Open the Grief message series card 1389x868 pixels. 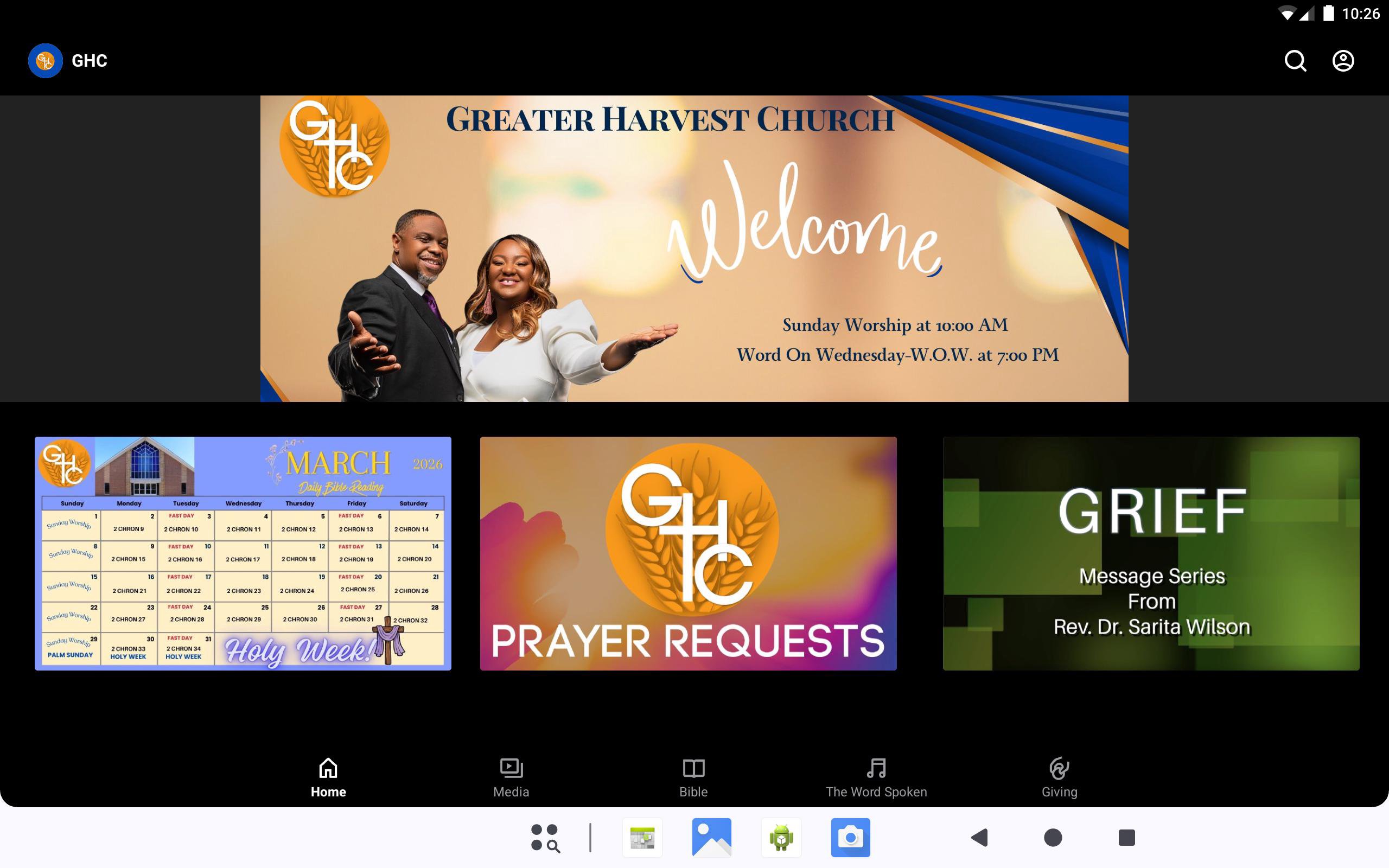coord(1151,553)
